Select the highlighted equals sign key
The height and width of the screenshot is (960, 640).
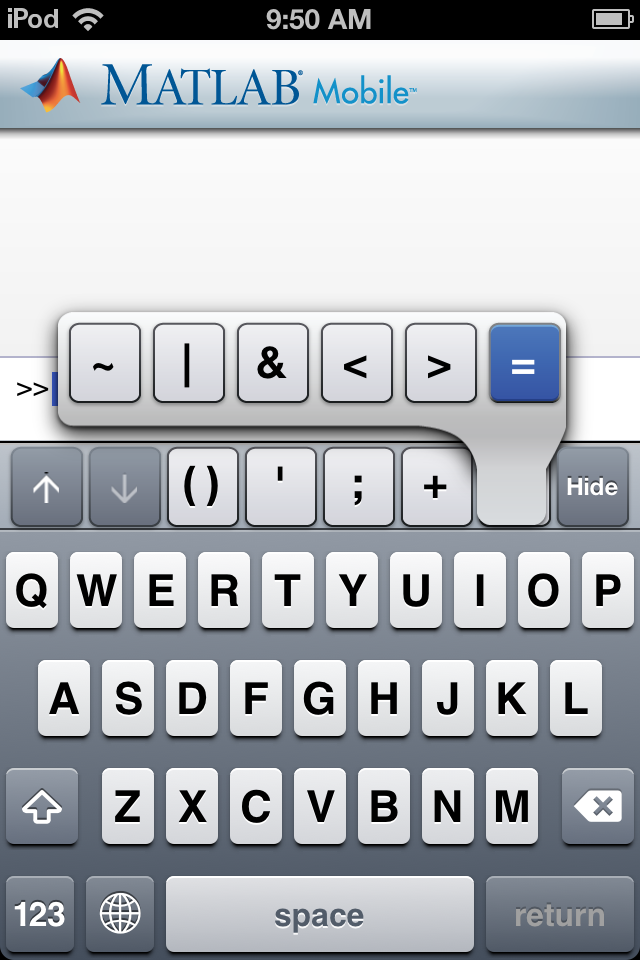point(524,363)
